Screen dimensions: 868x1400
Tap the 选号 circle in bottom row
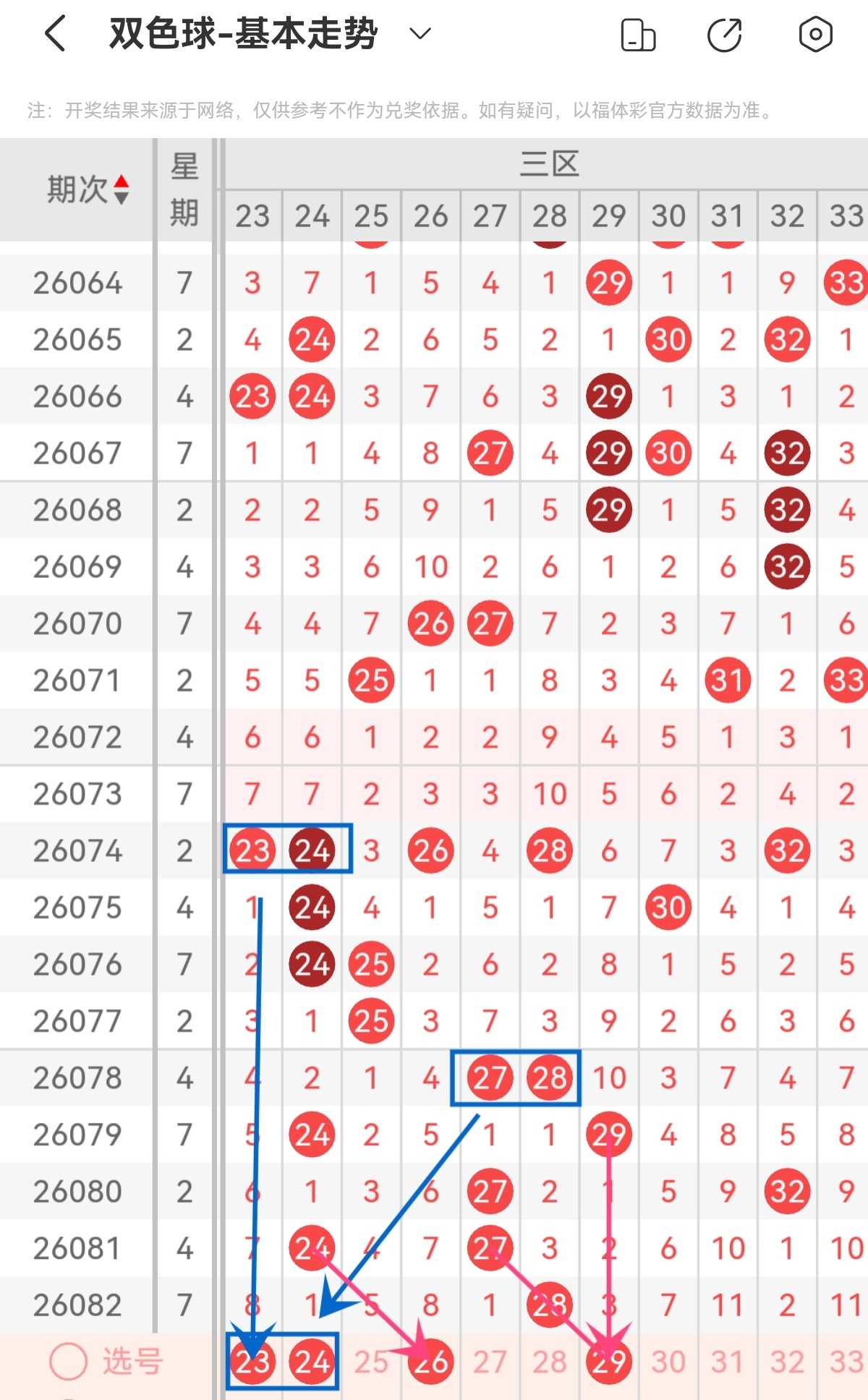68,1362
